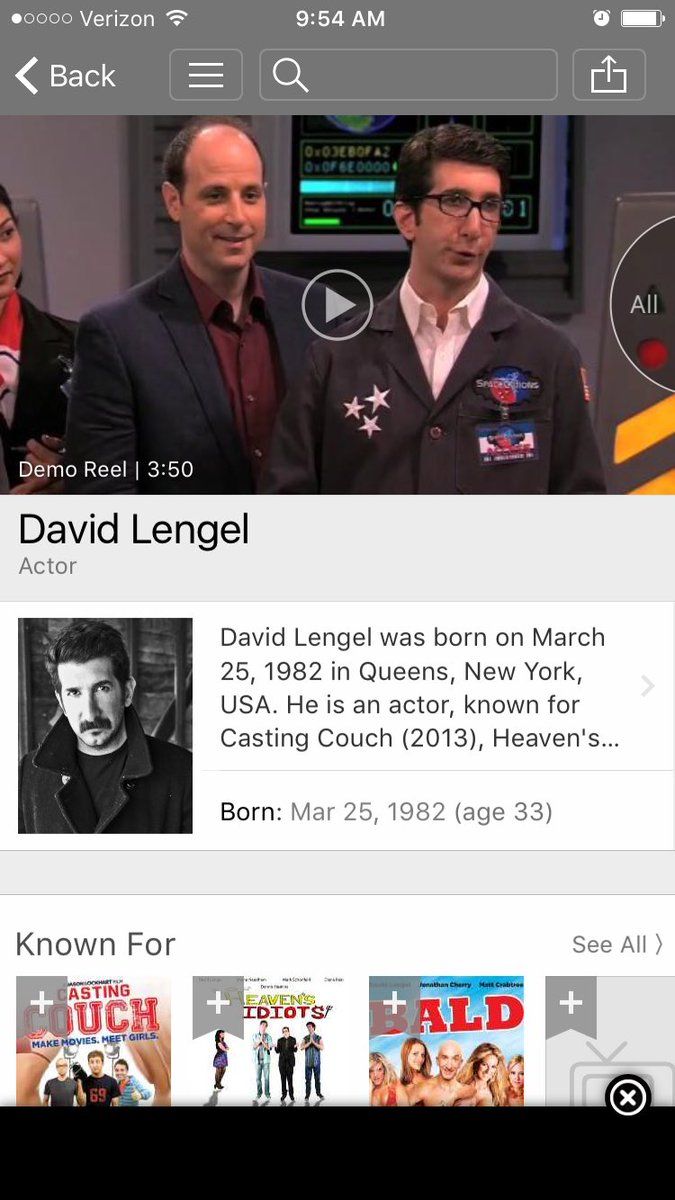675x1200 pixels.
Task: Share David Lengel's page
Action: [x=609, y=75]
